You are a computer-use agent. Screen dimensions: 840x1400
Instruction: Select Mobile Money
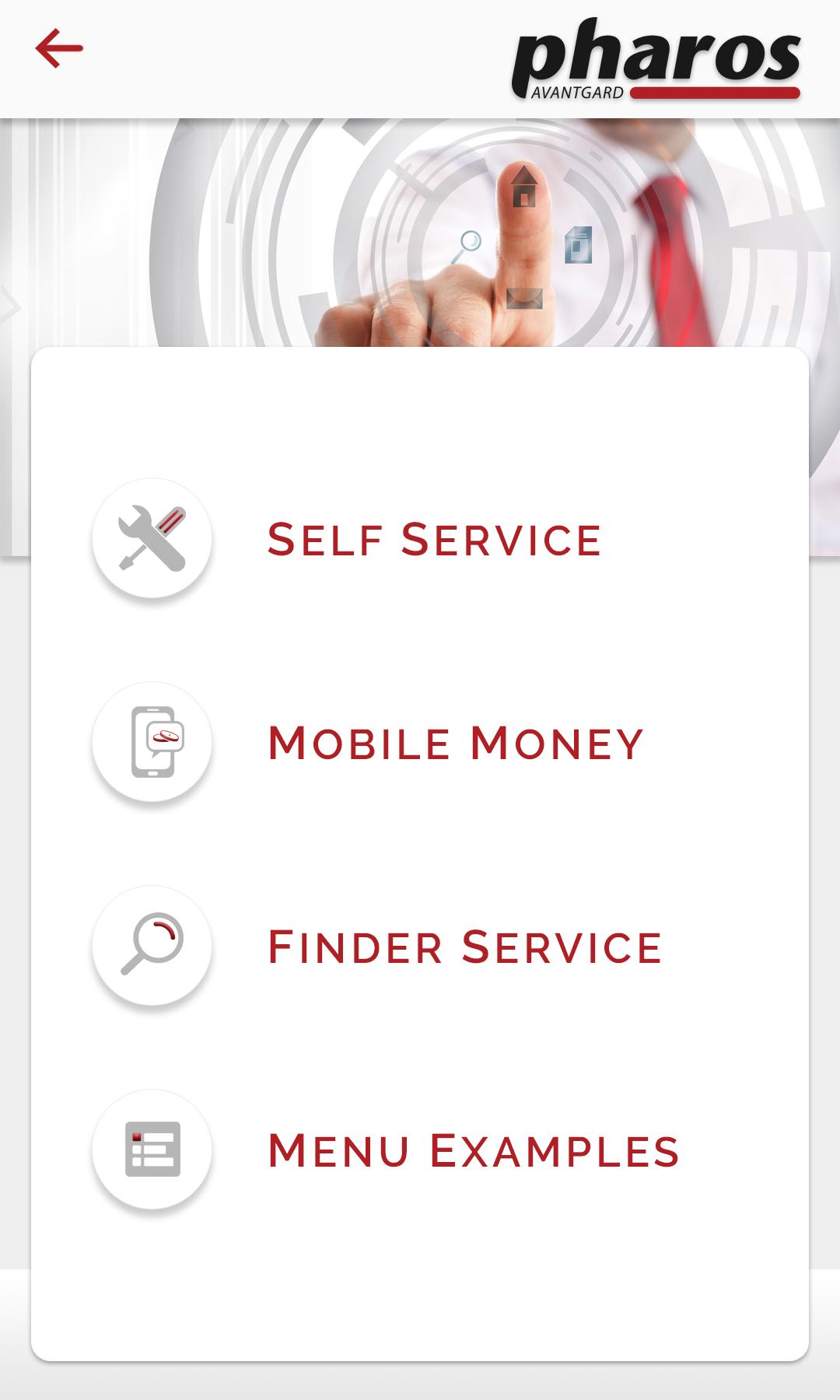(454, 743)
